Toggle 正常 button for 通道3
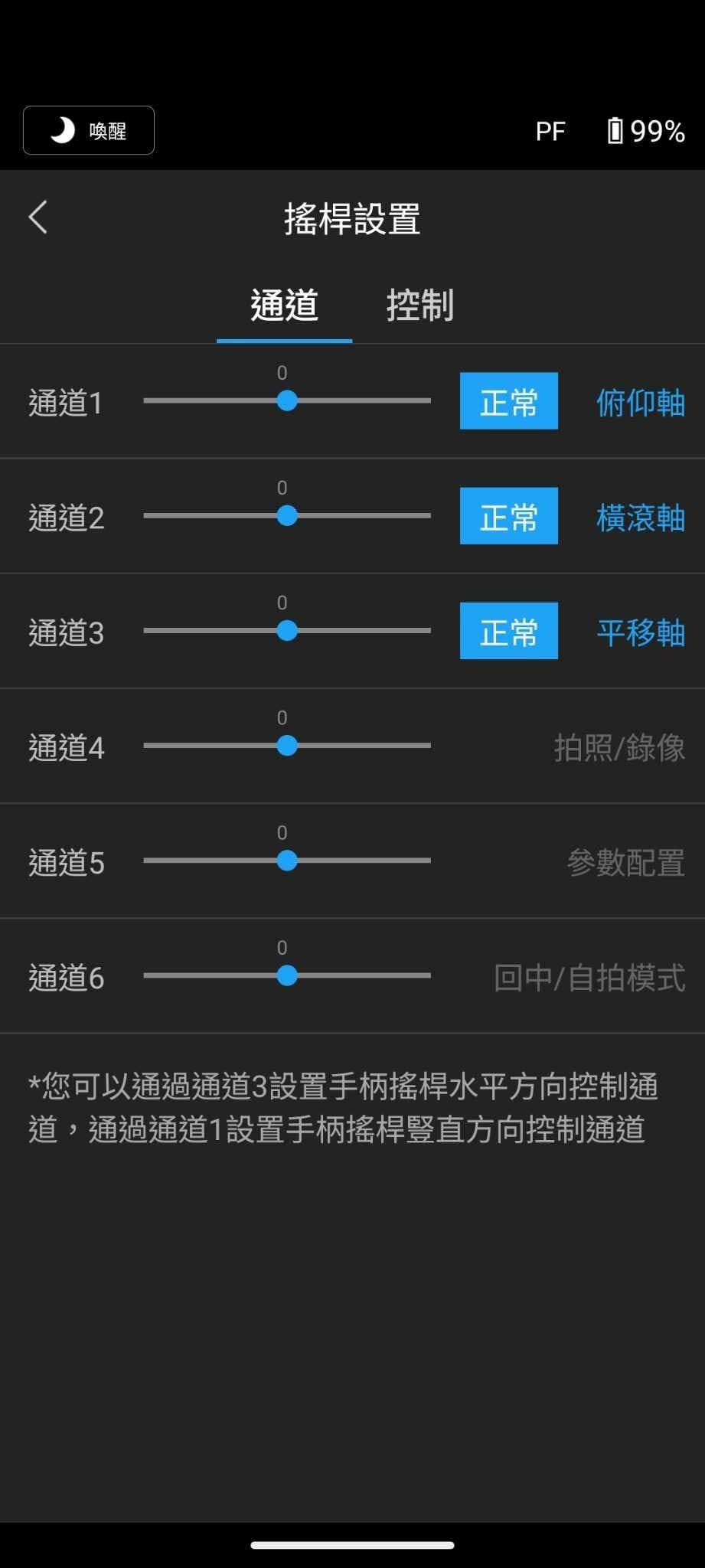The width and height of the screenshot is (705, 1568). [x=508, y=631]
